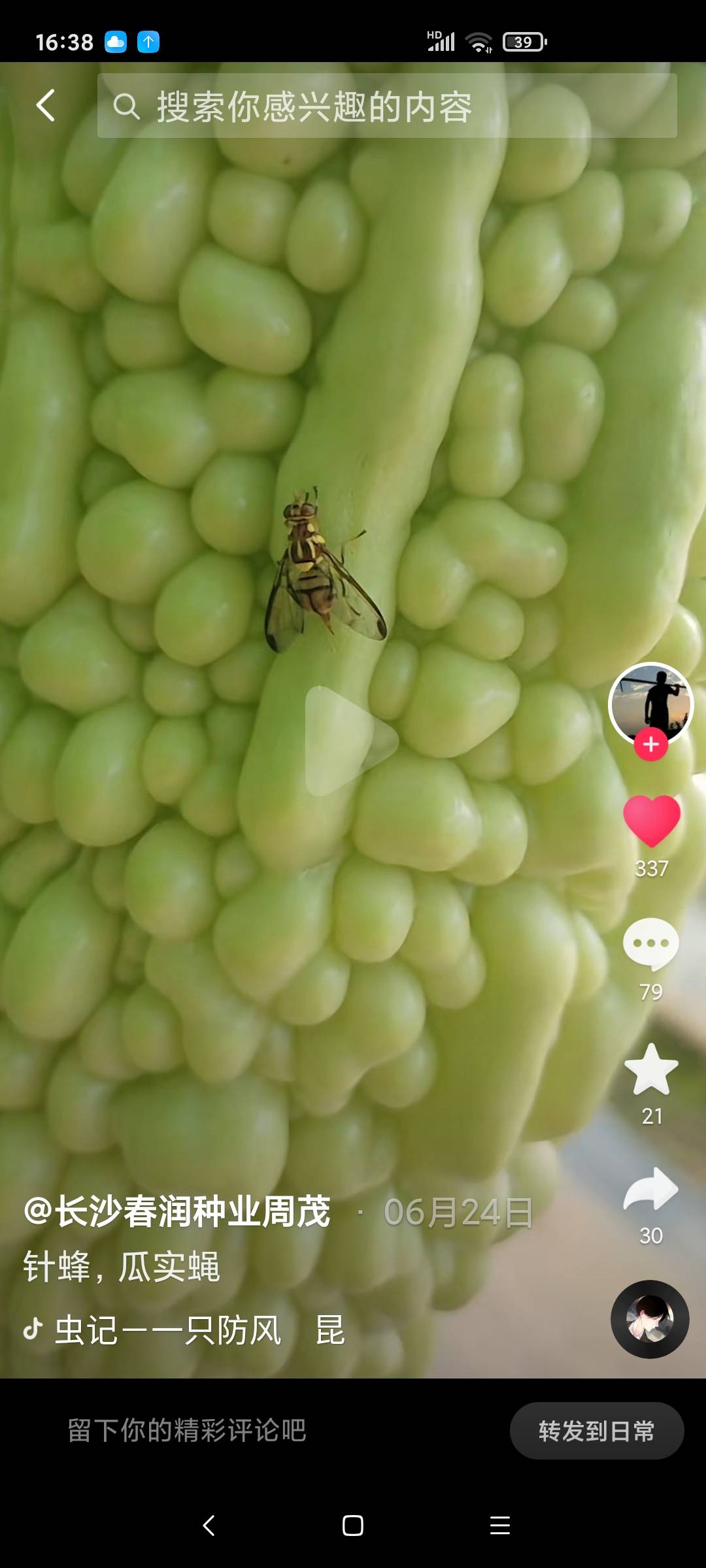Add this video to favorites star
Image resolution: width=706 pixels, height=1568 pixels.
tap(651, 1070)
